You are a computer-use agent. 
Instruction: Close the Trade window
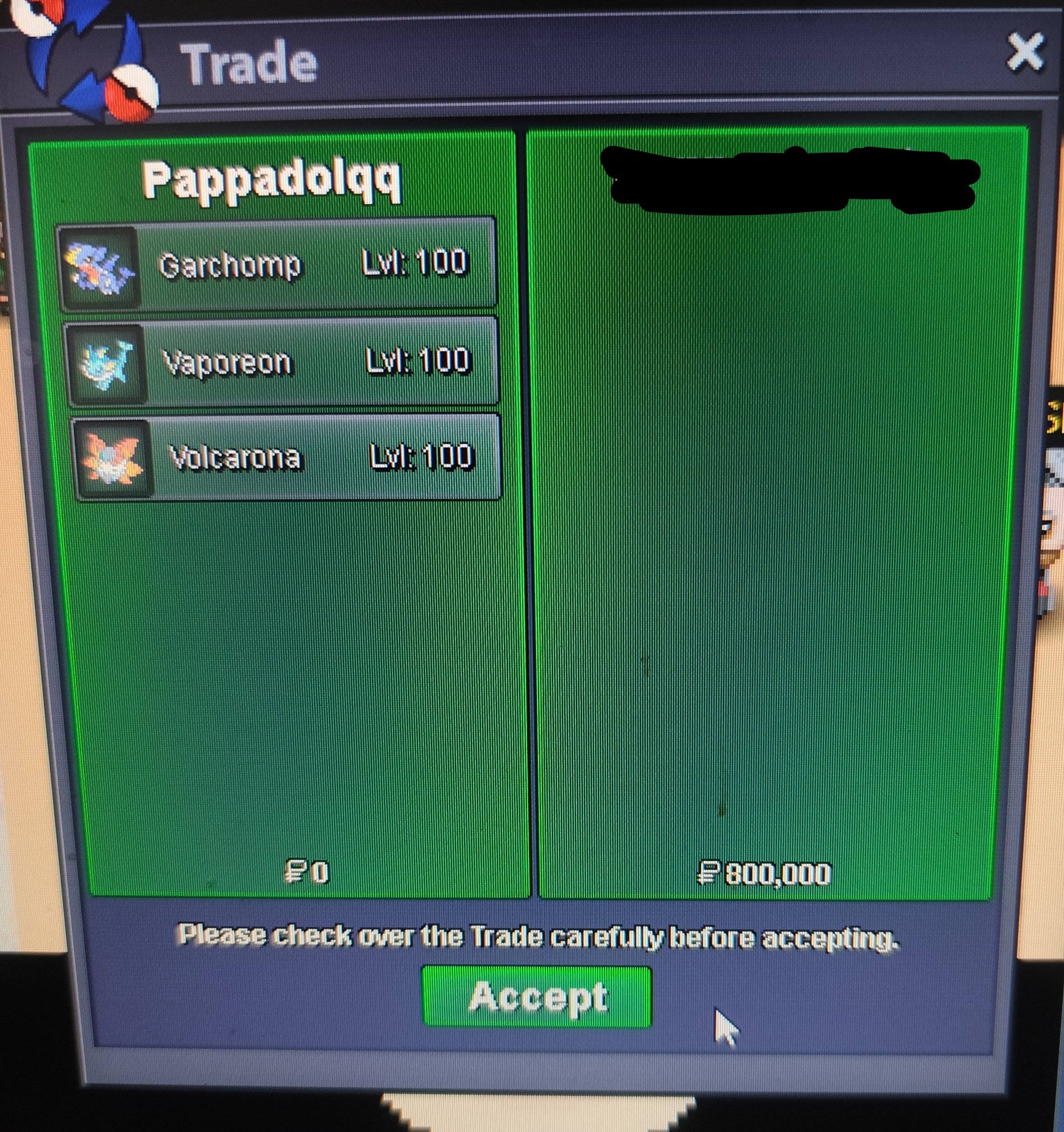point(1025,52)
